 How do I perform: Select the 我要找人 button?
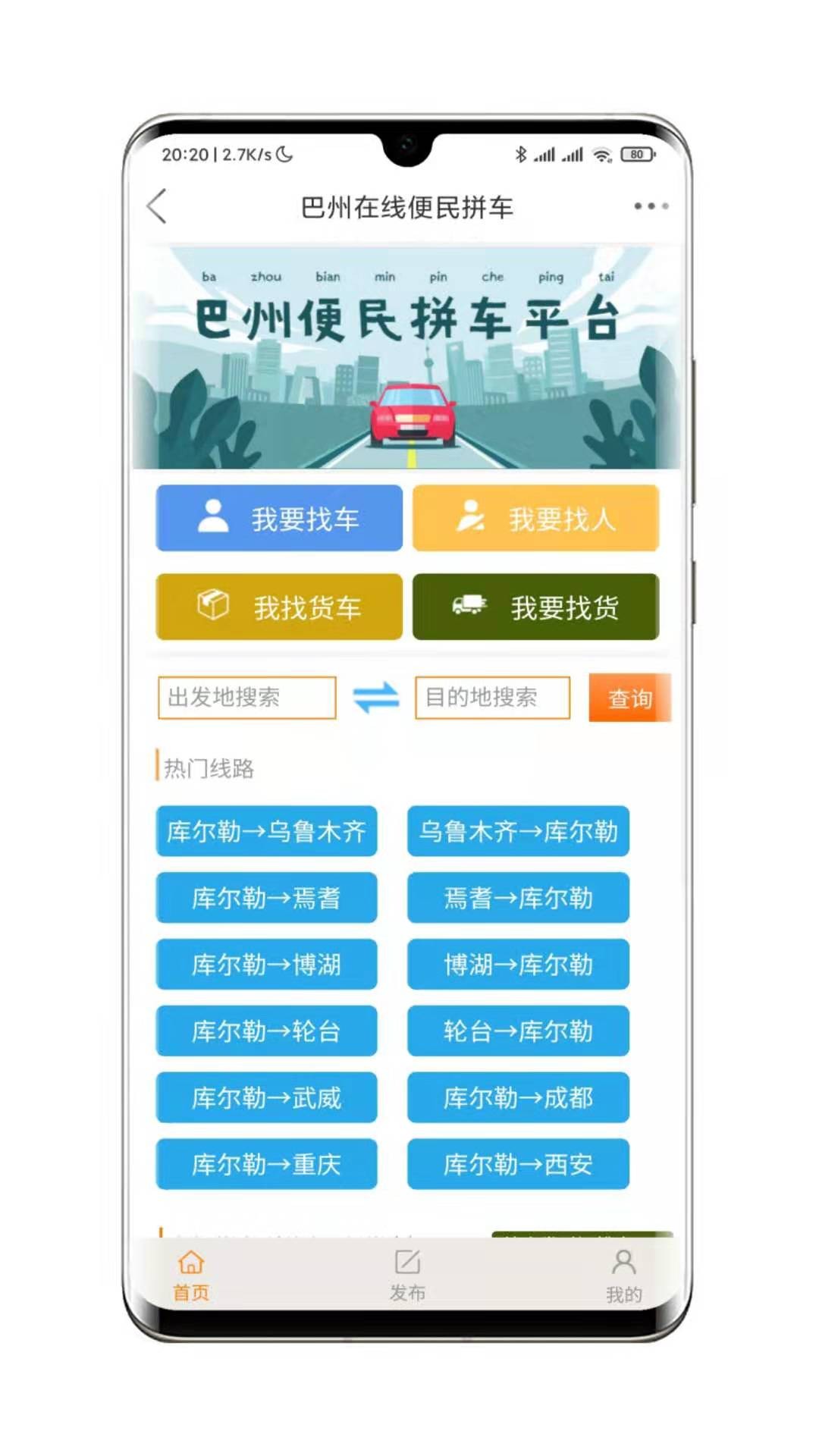[x=535, y=519]
